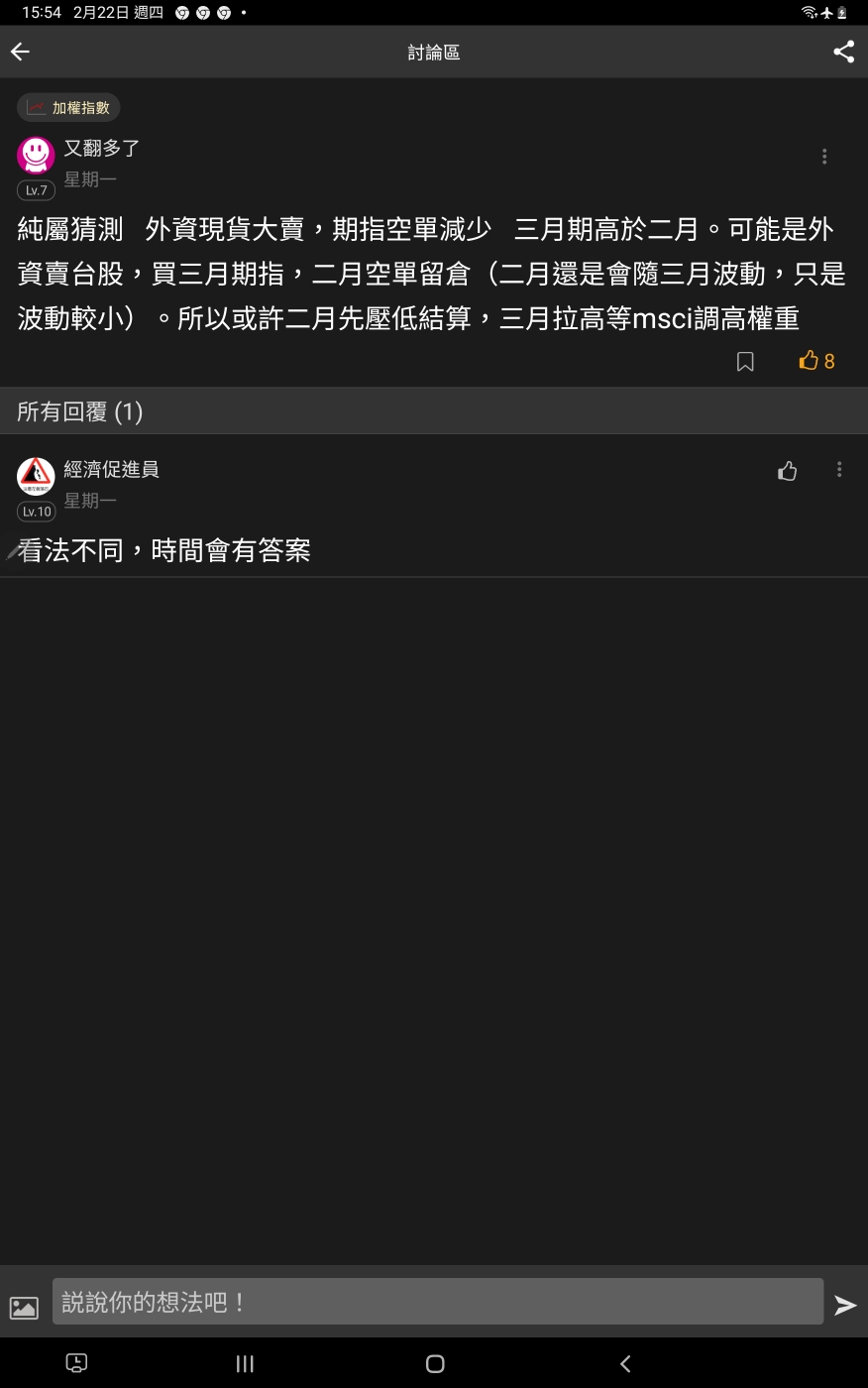The image size is (868, 1388).
Task: Expand the 所有回覆 replies section
Action: (79, 410)
